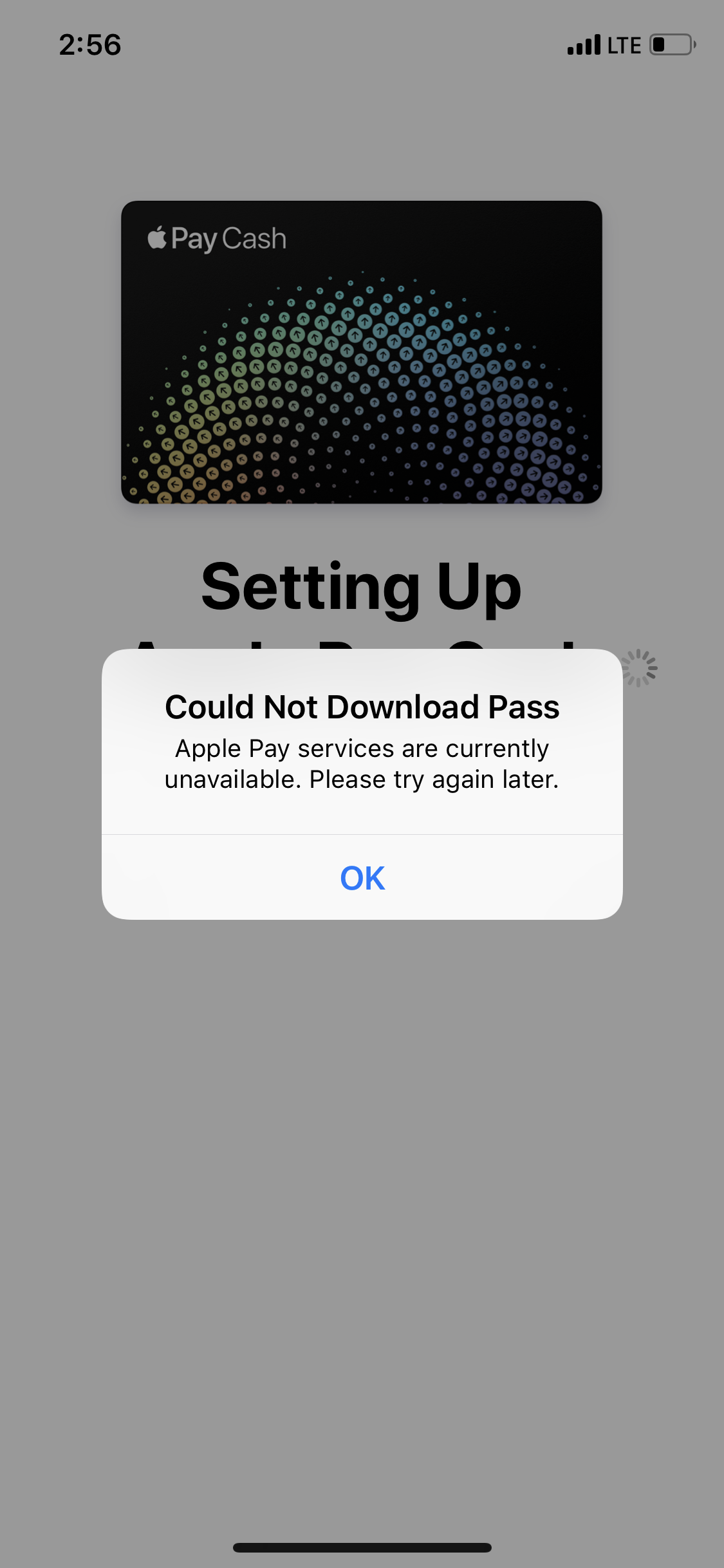Dismiss the error by tapping OK
This screenshot has height=1568, width=724.
tap(362, 877)
